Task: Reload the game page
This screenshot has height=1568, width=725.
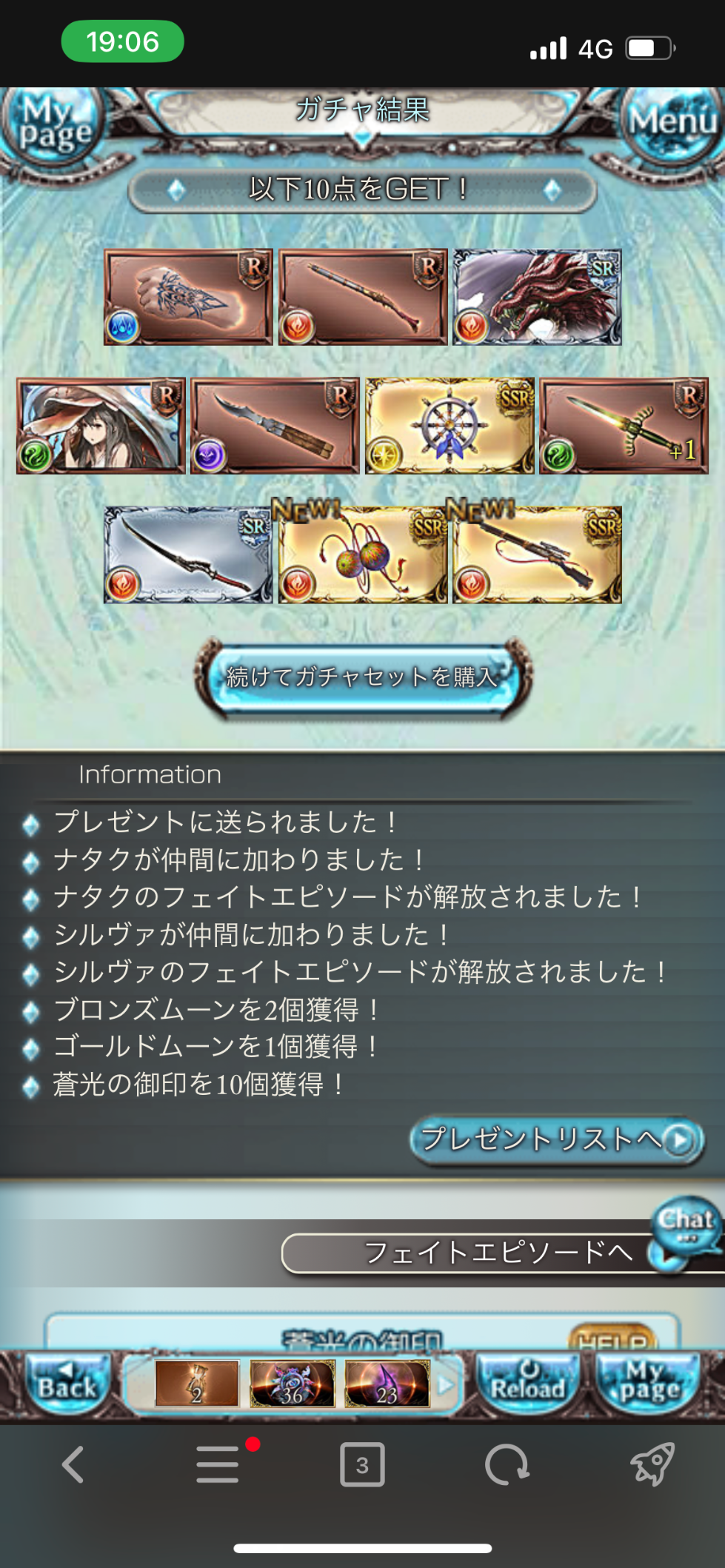Action: pos(527,1381)
